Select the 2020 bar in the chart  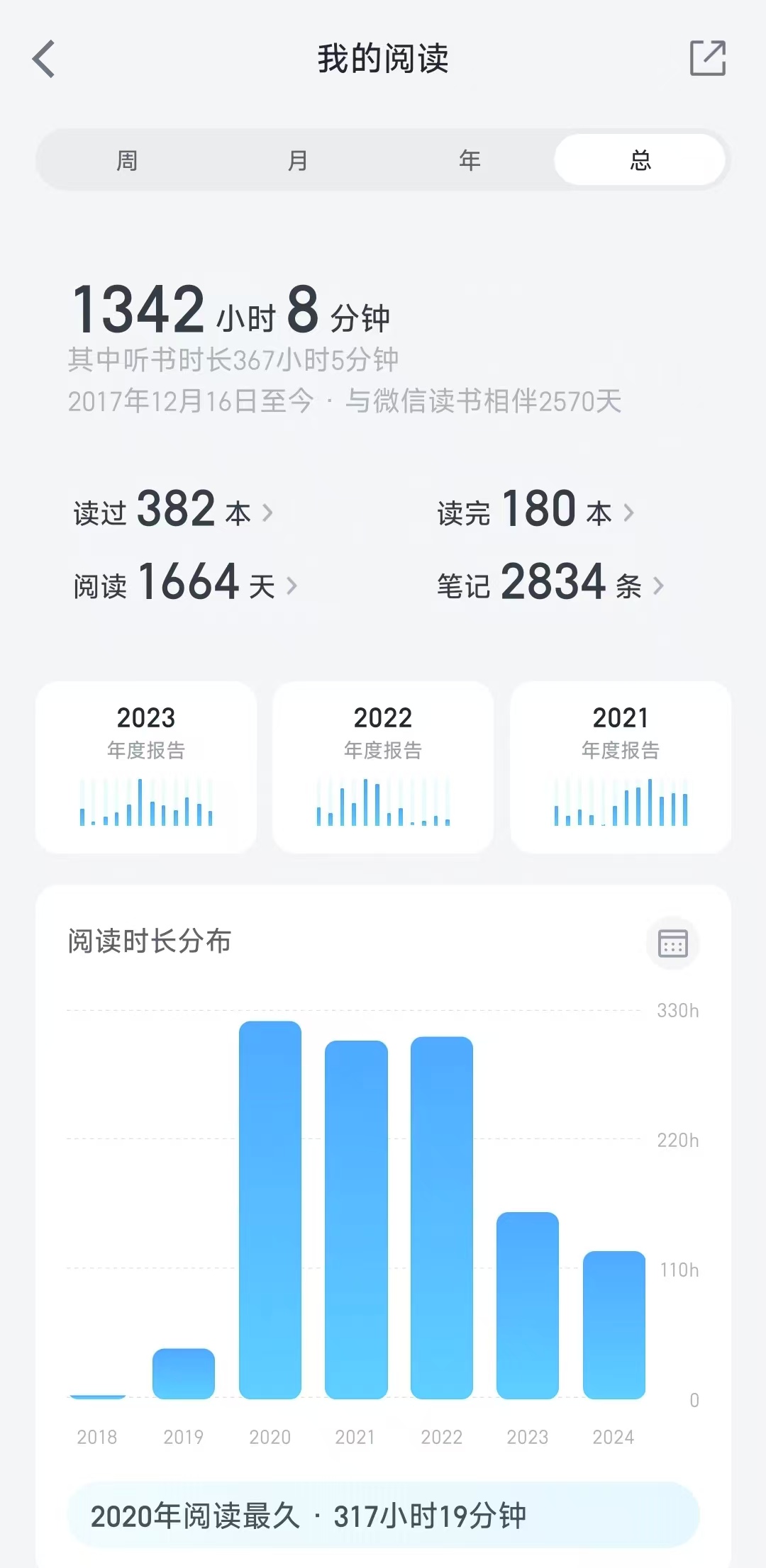[270, 1209]
